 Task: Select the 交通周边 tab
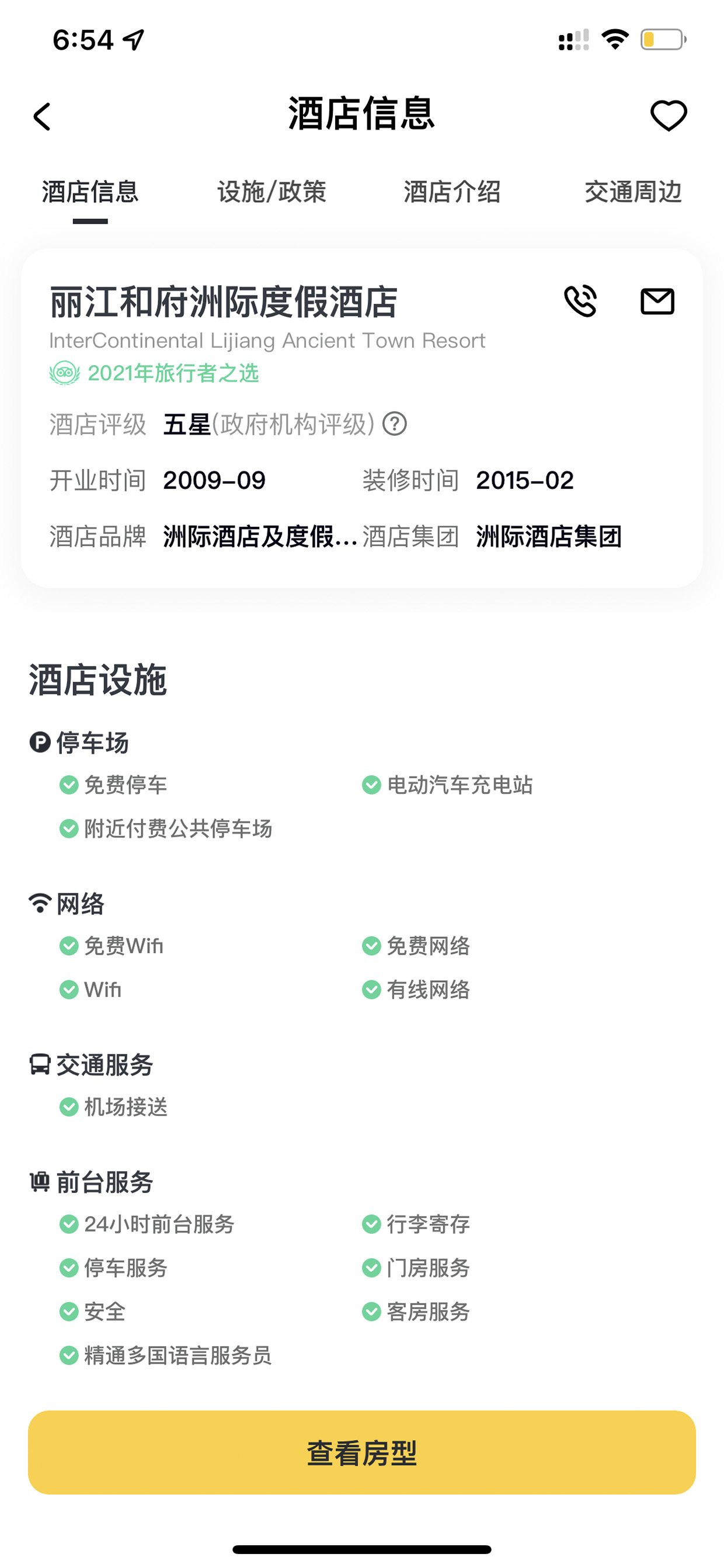(x=633, y=192)
